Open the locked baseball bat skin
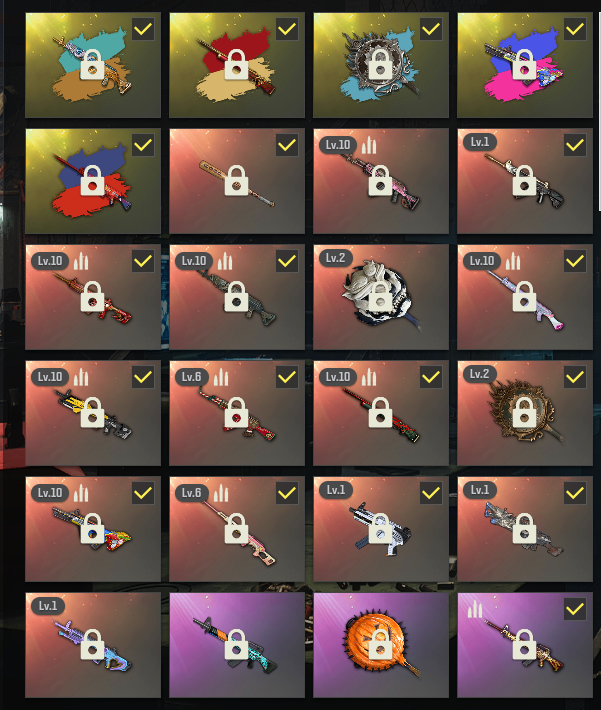 tap(237, 181)
